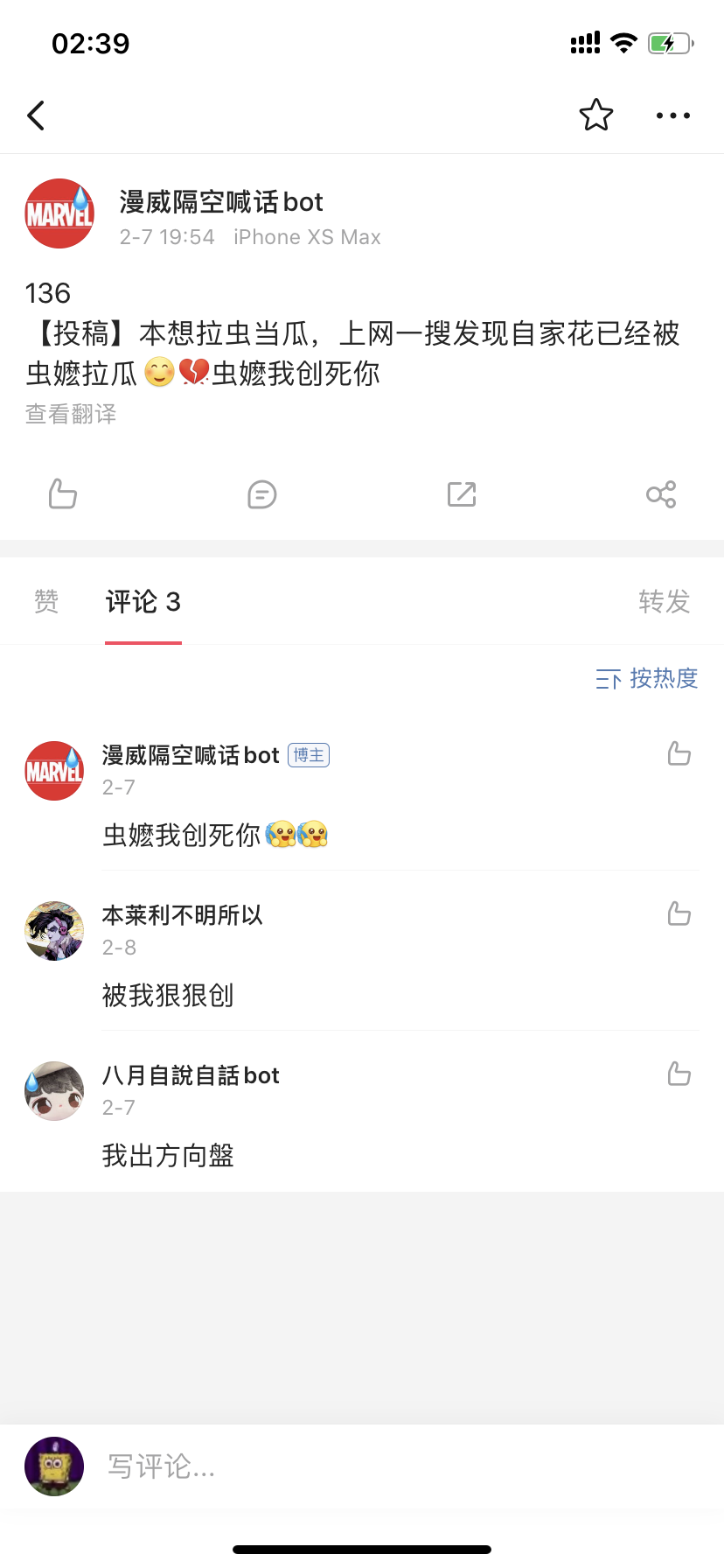Like the comment 虫嬷我创死你
Screen dimensions: 724x1568
point(679,754)
